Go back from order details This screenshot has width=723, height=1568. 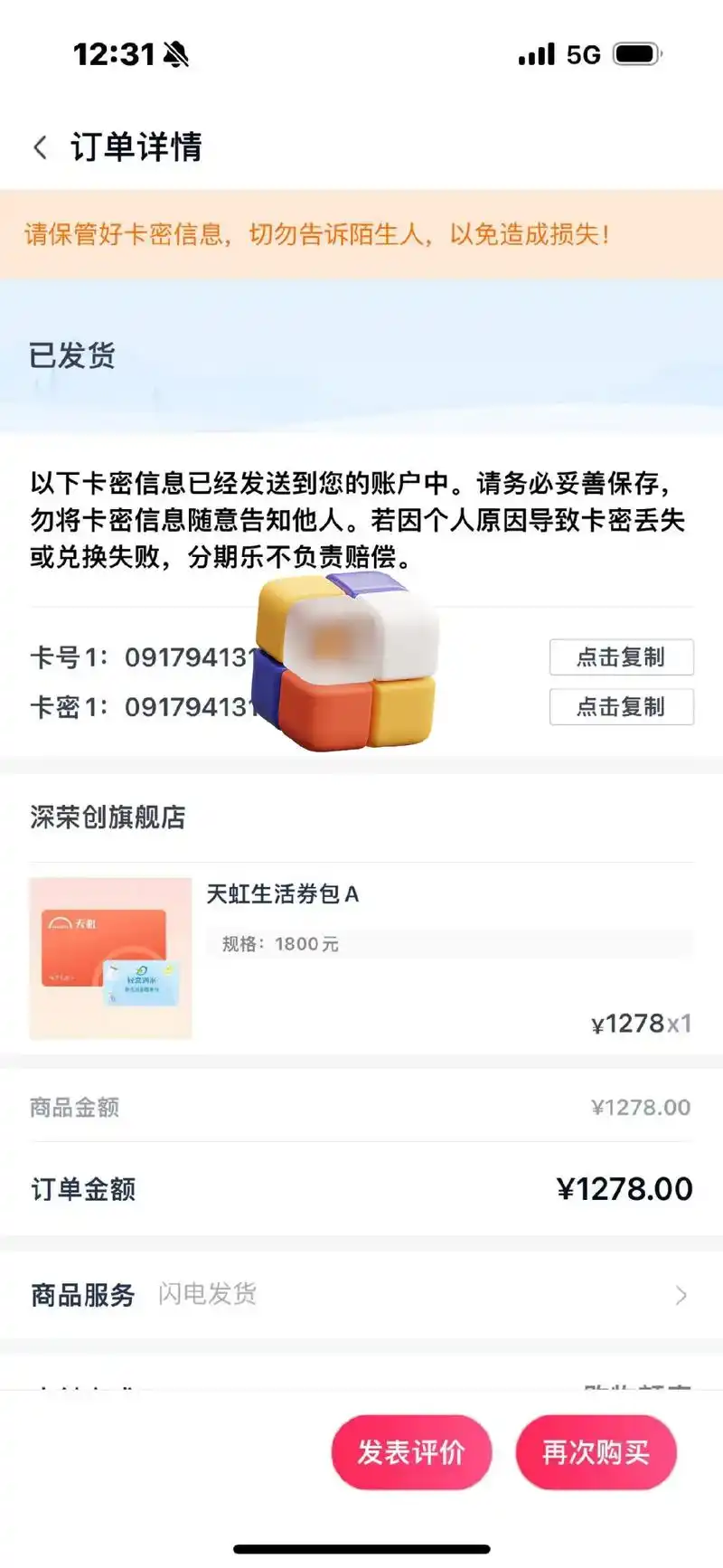(40, 147)
